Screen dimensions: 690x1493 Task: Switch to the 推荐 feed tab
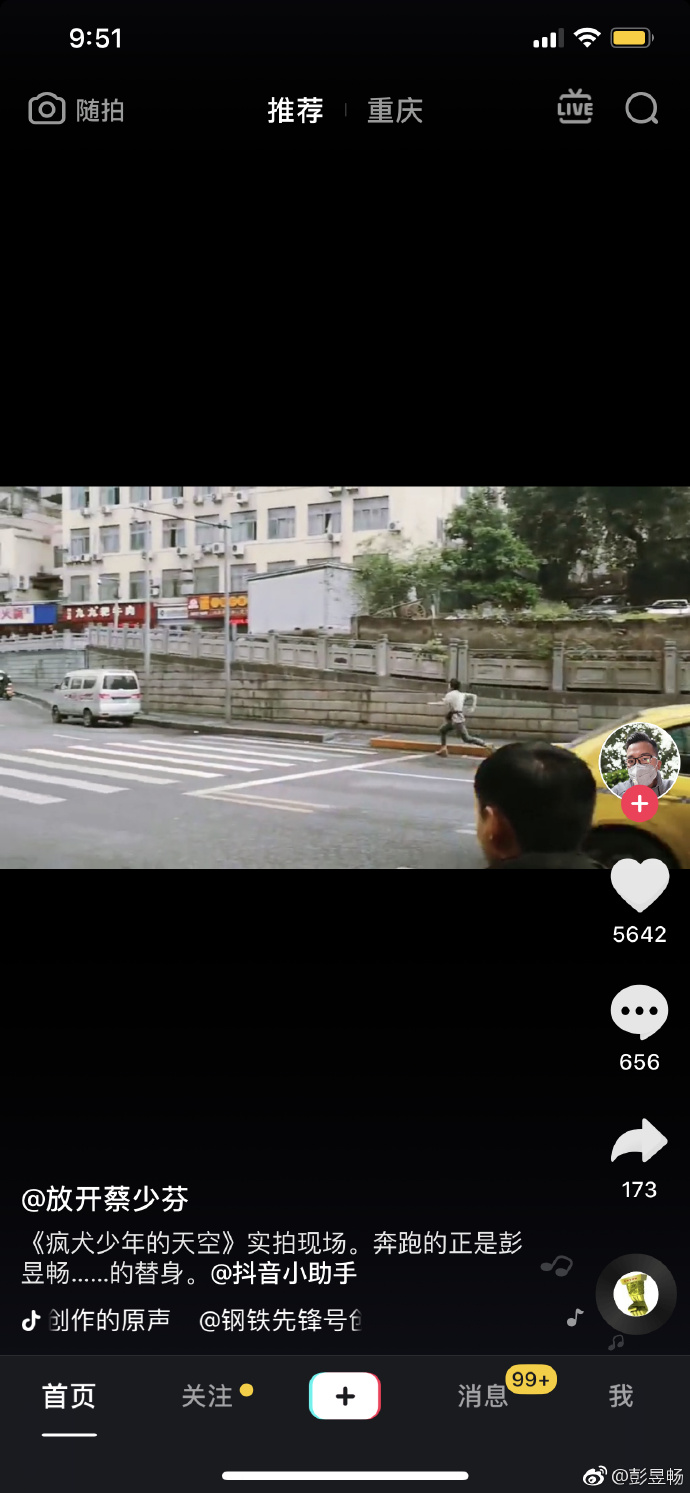coord(295,110)
